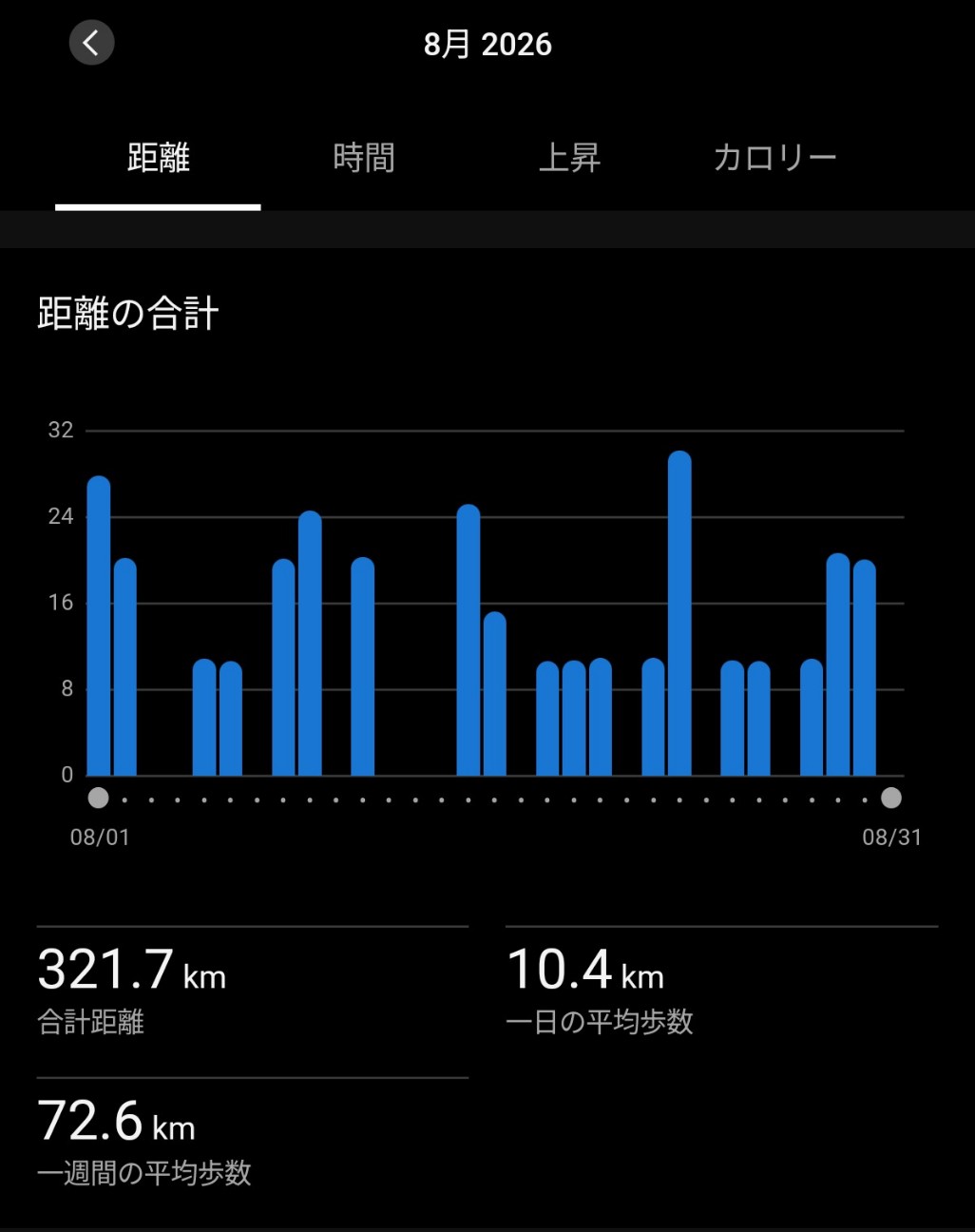This screenshot has height=1232, width=975.
Task: Select the 距離 tab
Action: 158,158
